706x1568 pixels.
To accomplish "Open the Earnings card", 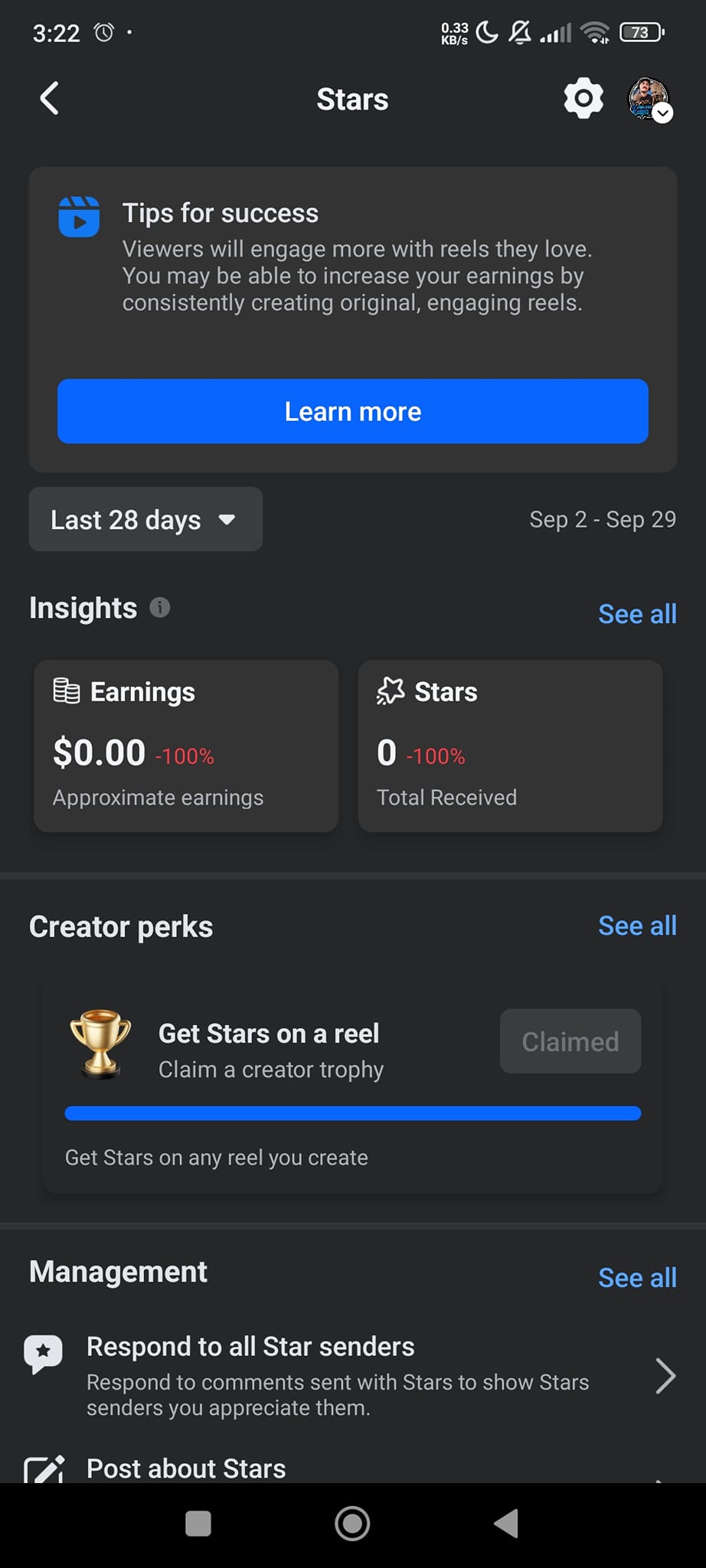I will [x=186, y=746].
